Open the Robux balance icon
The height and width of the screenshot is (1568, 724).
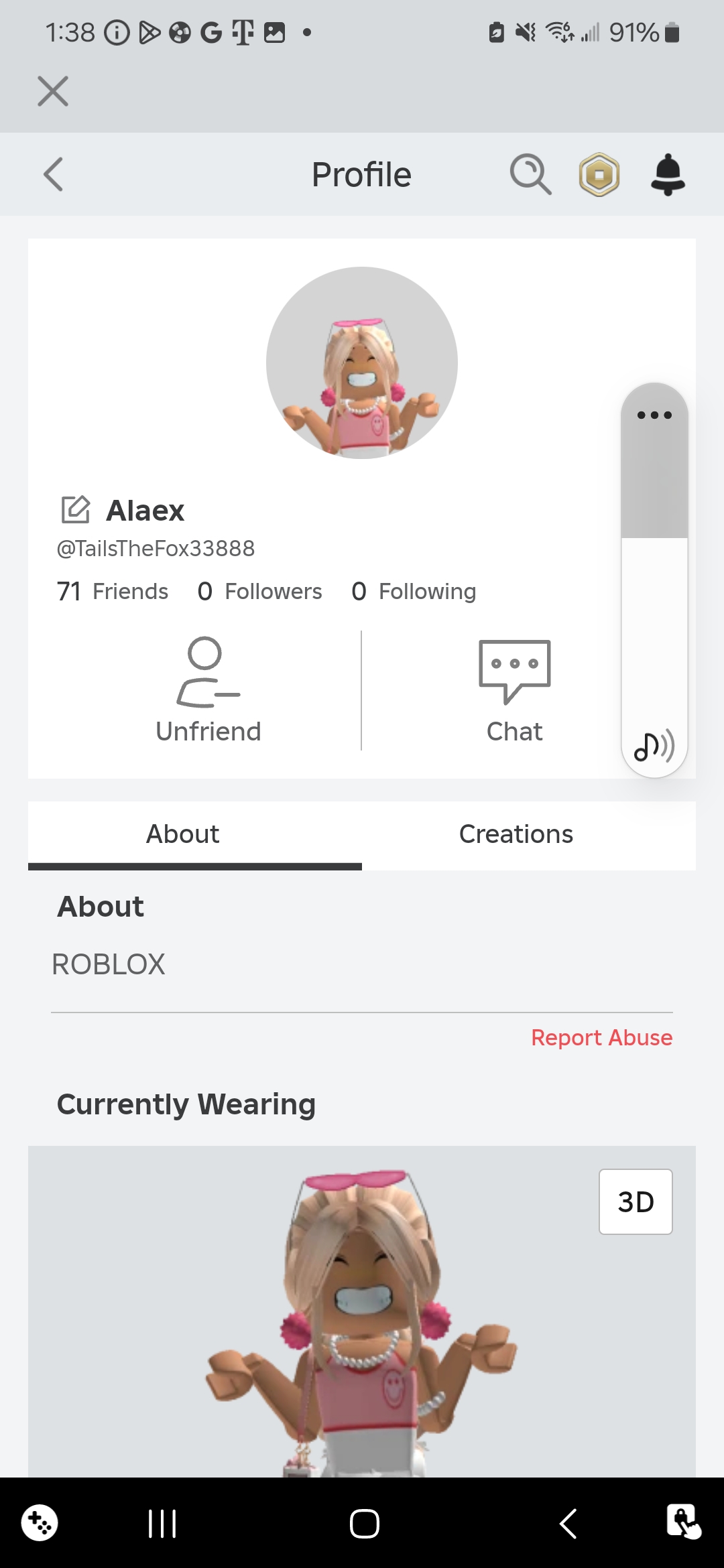599,175
